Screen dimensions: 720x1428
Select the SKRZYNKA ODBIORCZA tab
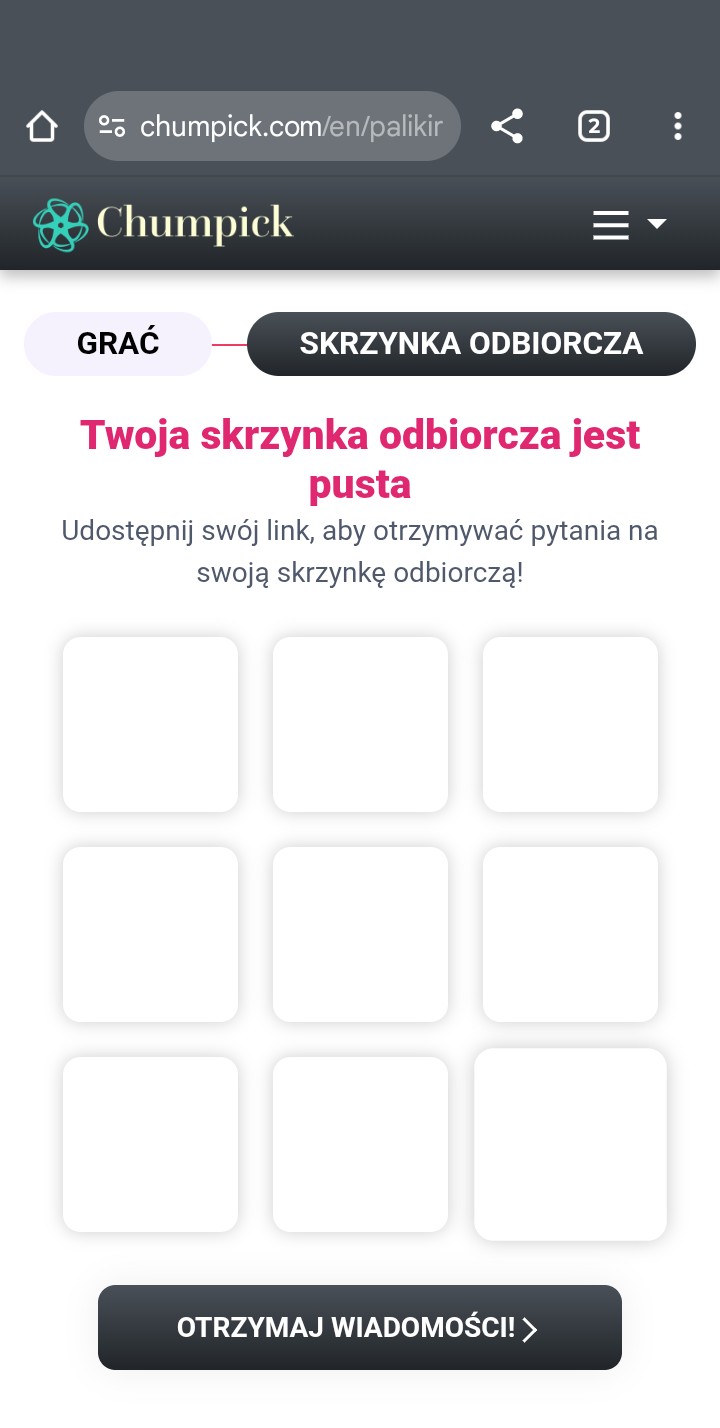point(471,344)
